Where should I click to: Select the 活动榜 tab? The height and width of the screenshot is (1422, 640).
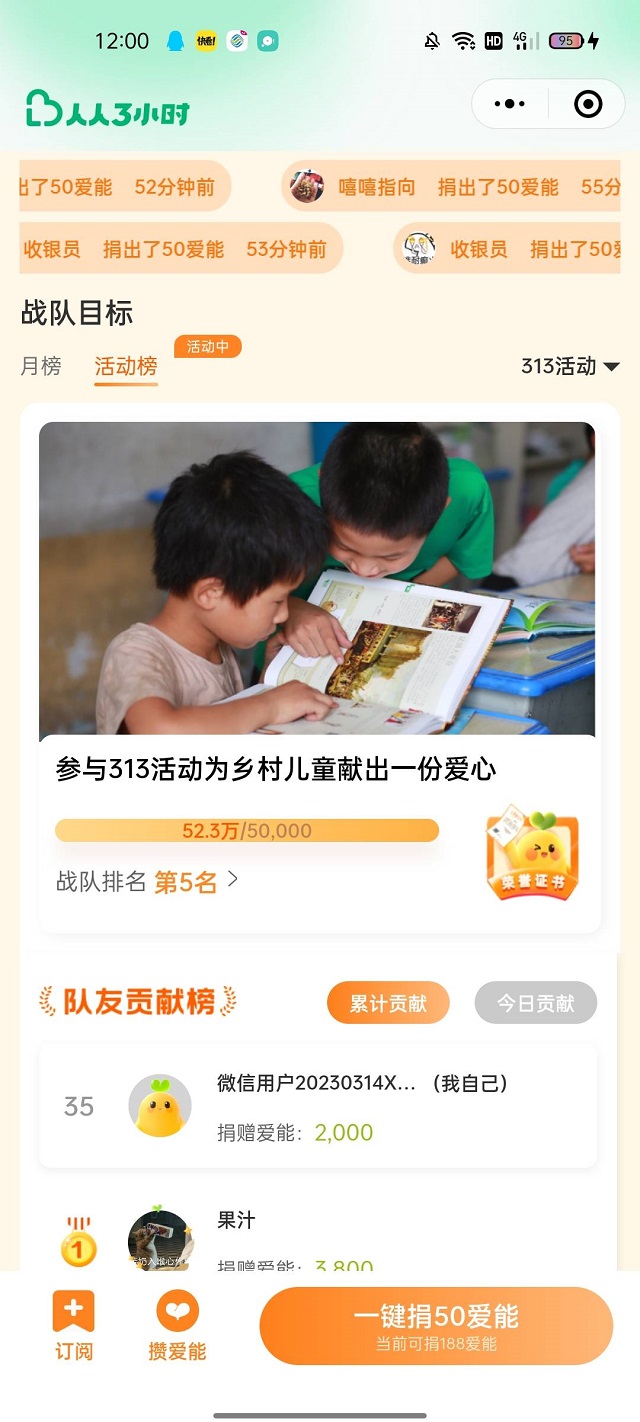point(126,366)
